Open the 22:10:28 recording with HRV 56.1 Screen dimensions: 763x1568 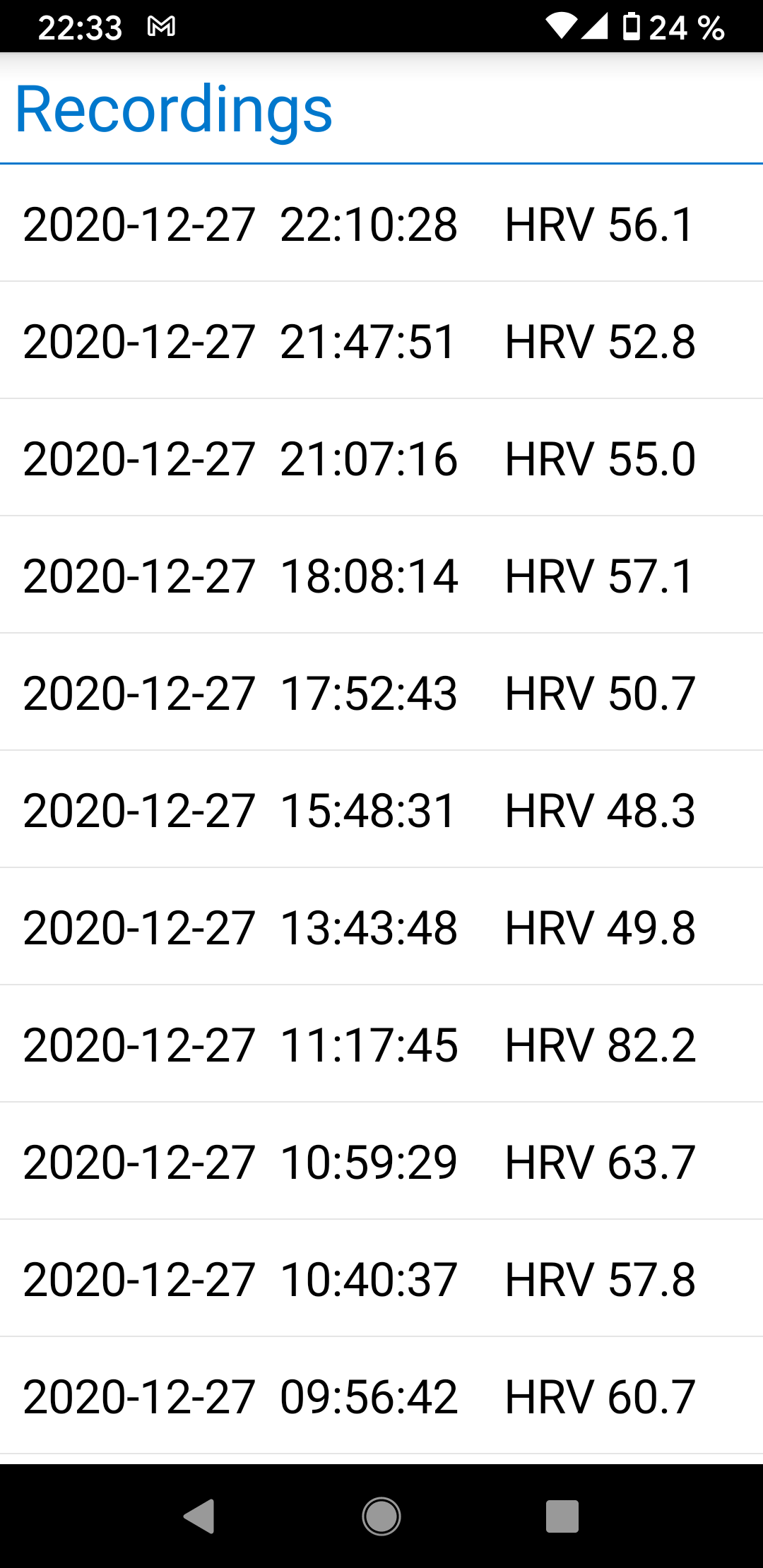pyautogui.click(x=381, y=224)
